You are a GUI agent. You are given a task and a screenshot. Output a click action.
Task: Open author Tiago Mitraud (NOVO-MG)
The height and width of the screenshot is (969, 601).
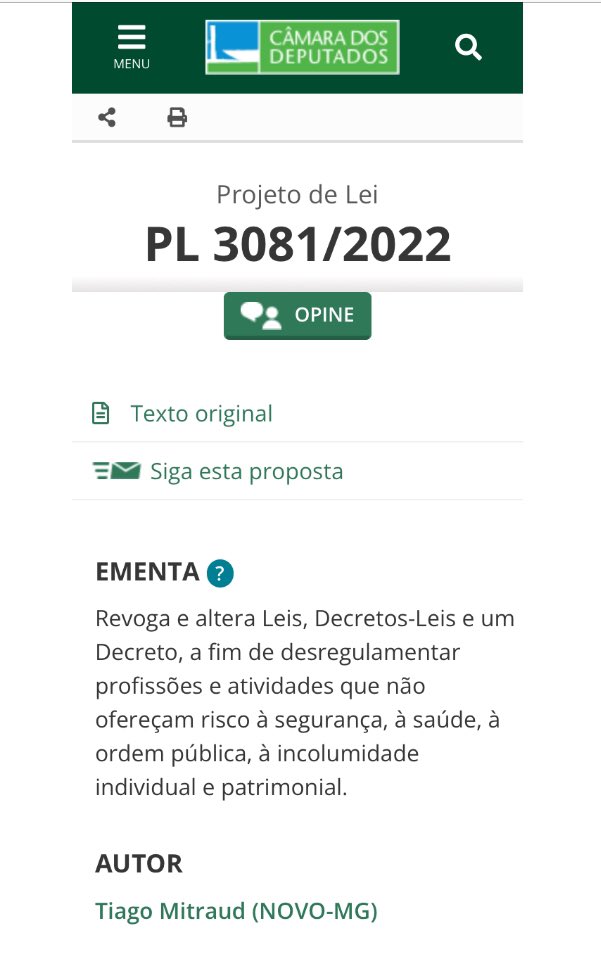[x=237, y=911]
